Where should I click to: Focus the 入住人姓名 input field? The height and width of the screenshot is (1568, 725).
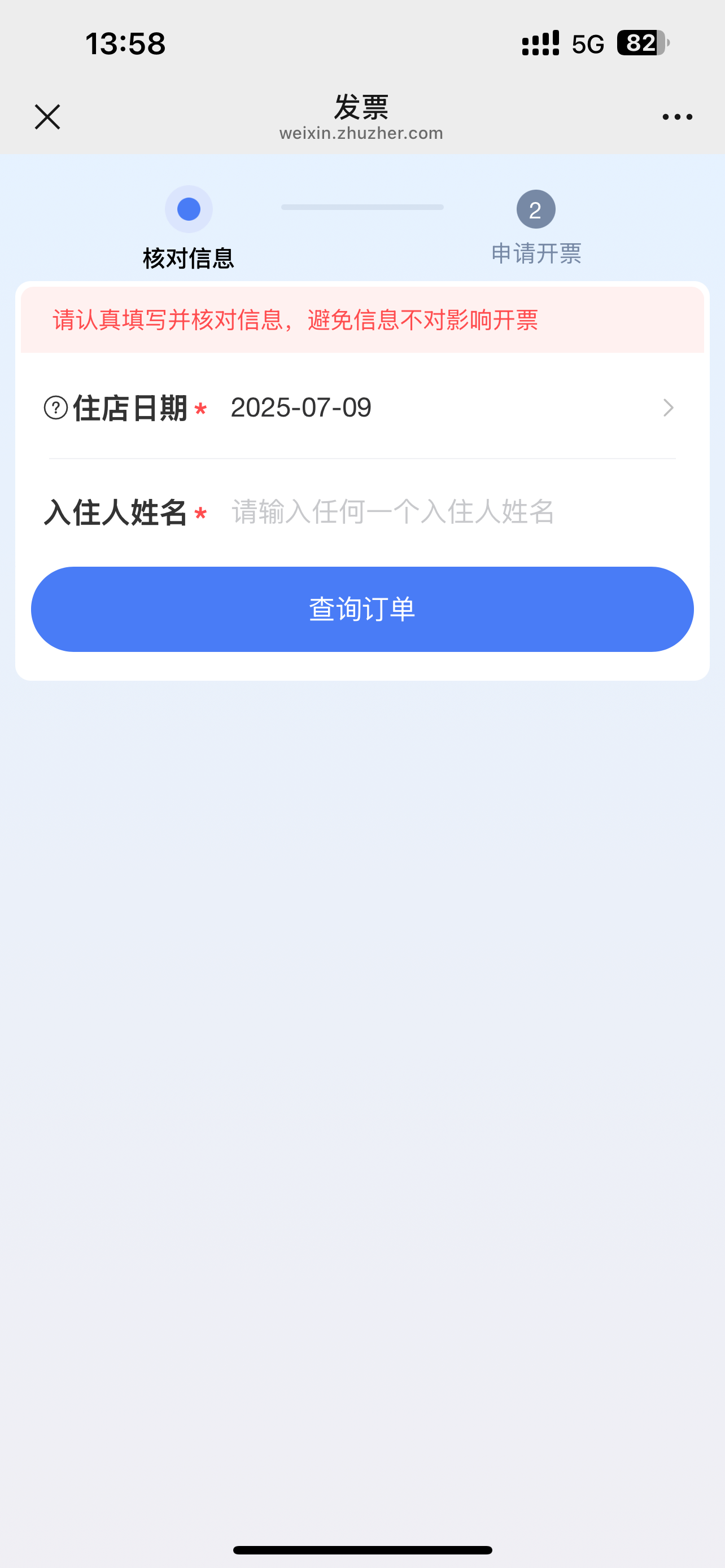point(453,511)
